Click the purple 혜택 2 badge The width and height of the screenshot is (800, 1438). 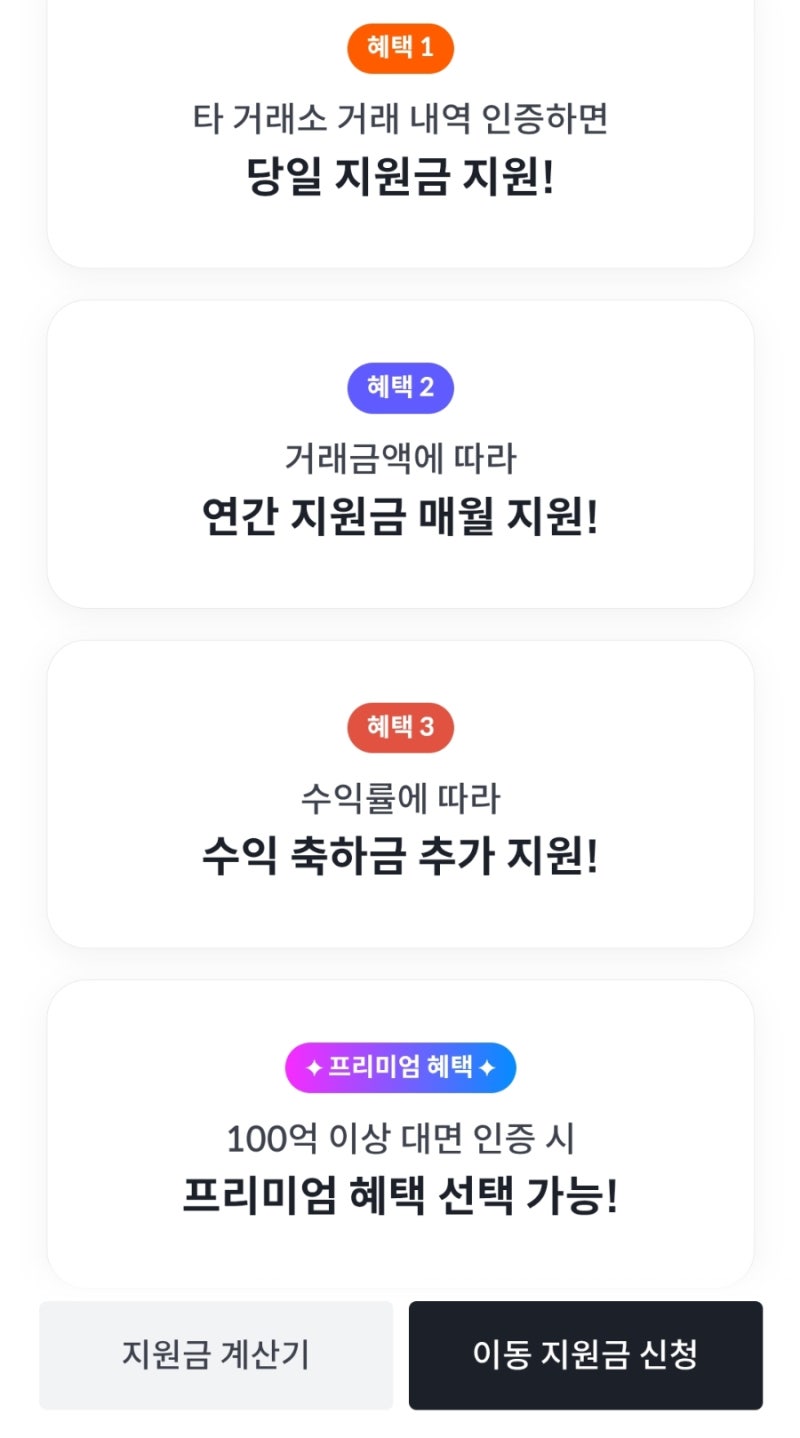pos(400,387)
